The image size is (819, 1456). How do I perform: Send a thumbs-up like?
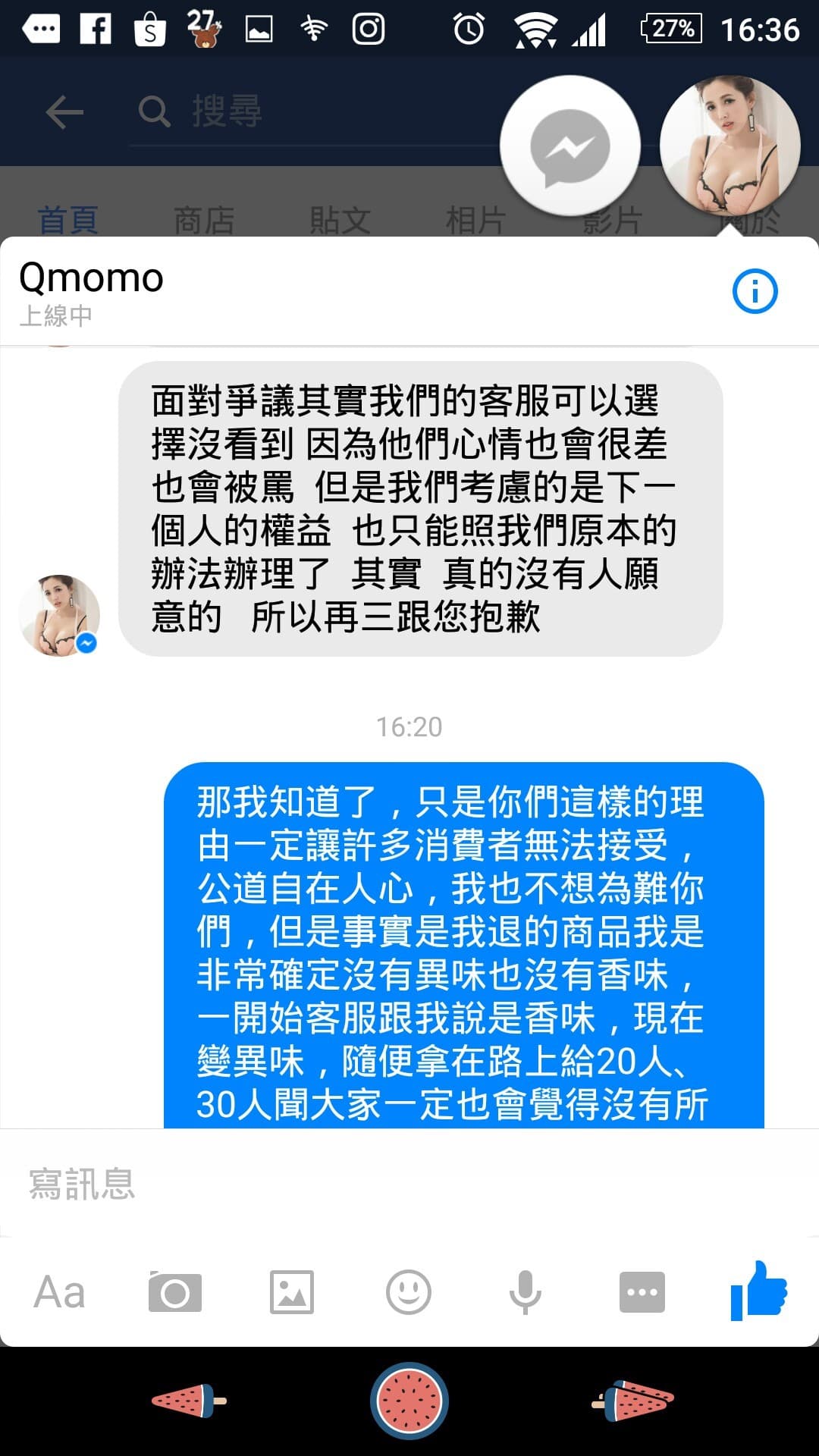pyautogui.click(x=758, y=1291)
